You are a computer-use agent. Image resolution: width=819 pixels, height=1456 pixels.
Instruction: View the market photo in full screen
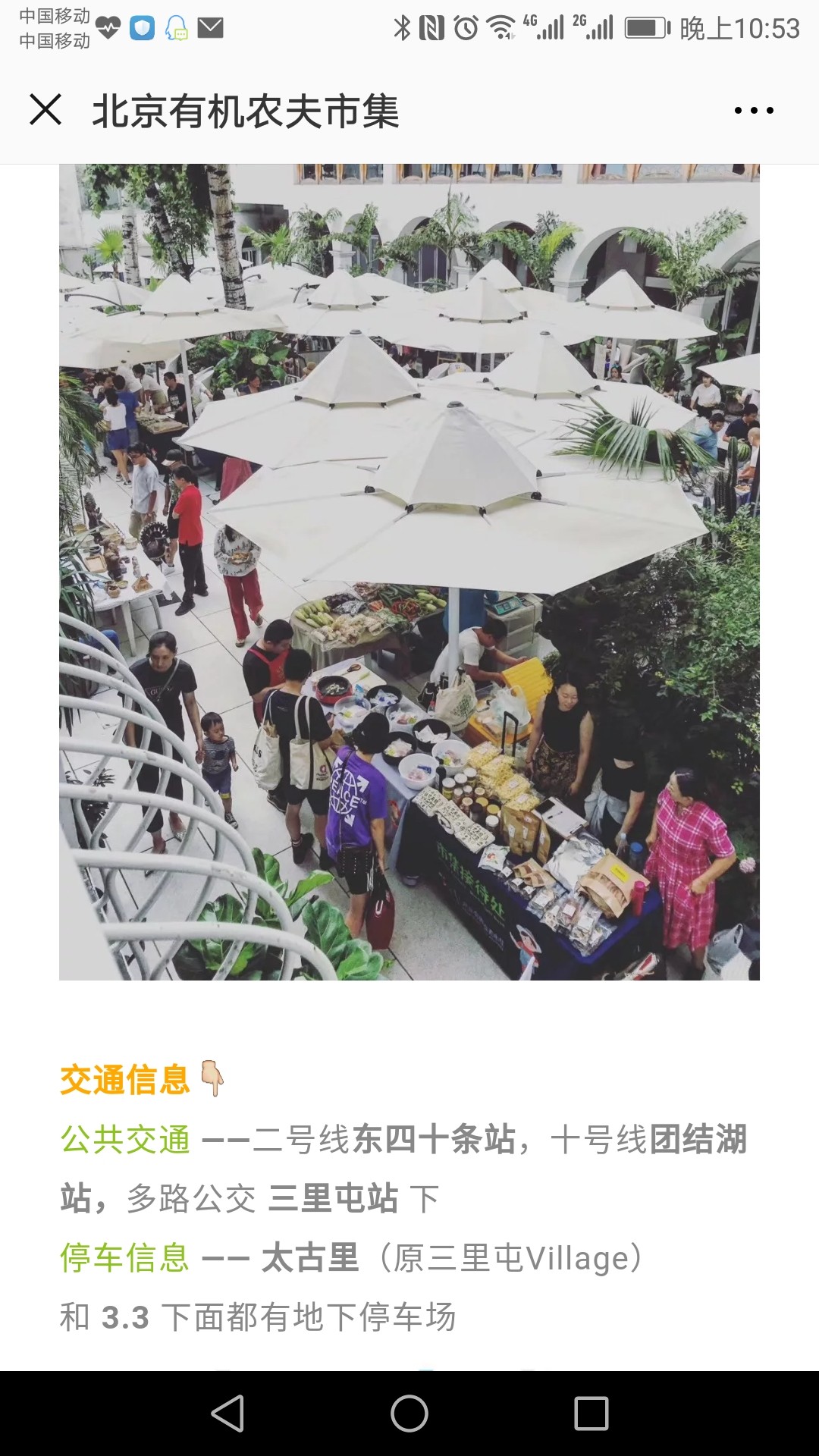[409, 572]
